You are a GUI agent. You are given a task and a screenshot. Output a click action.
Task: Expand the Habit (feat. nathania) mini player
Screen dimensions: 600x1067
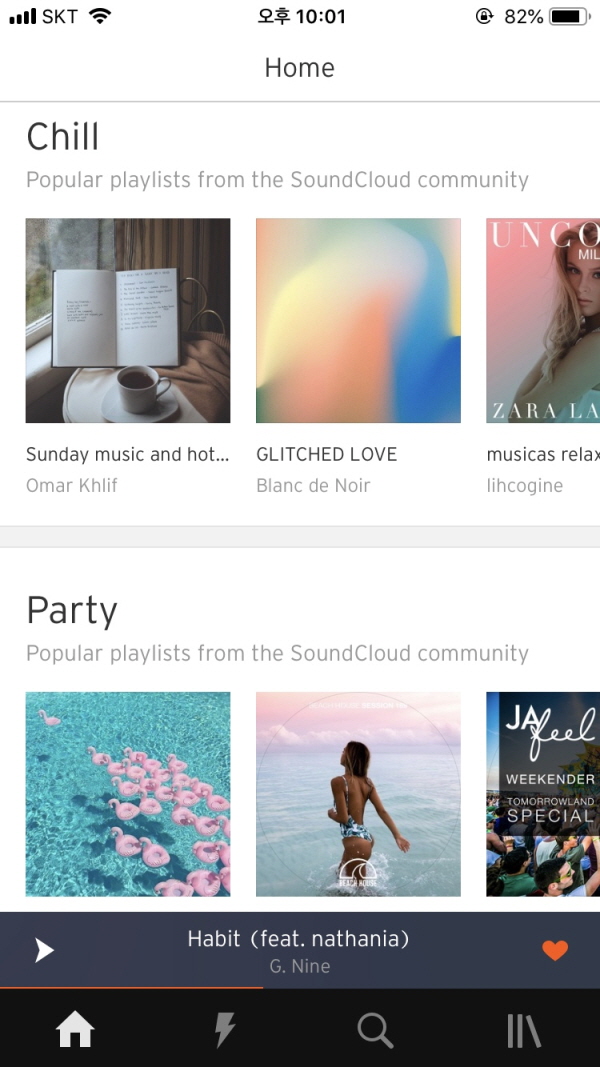point(299,950)
